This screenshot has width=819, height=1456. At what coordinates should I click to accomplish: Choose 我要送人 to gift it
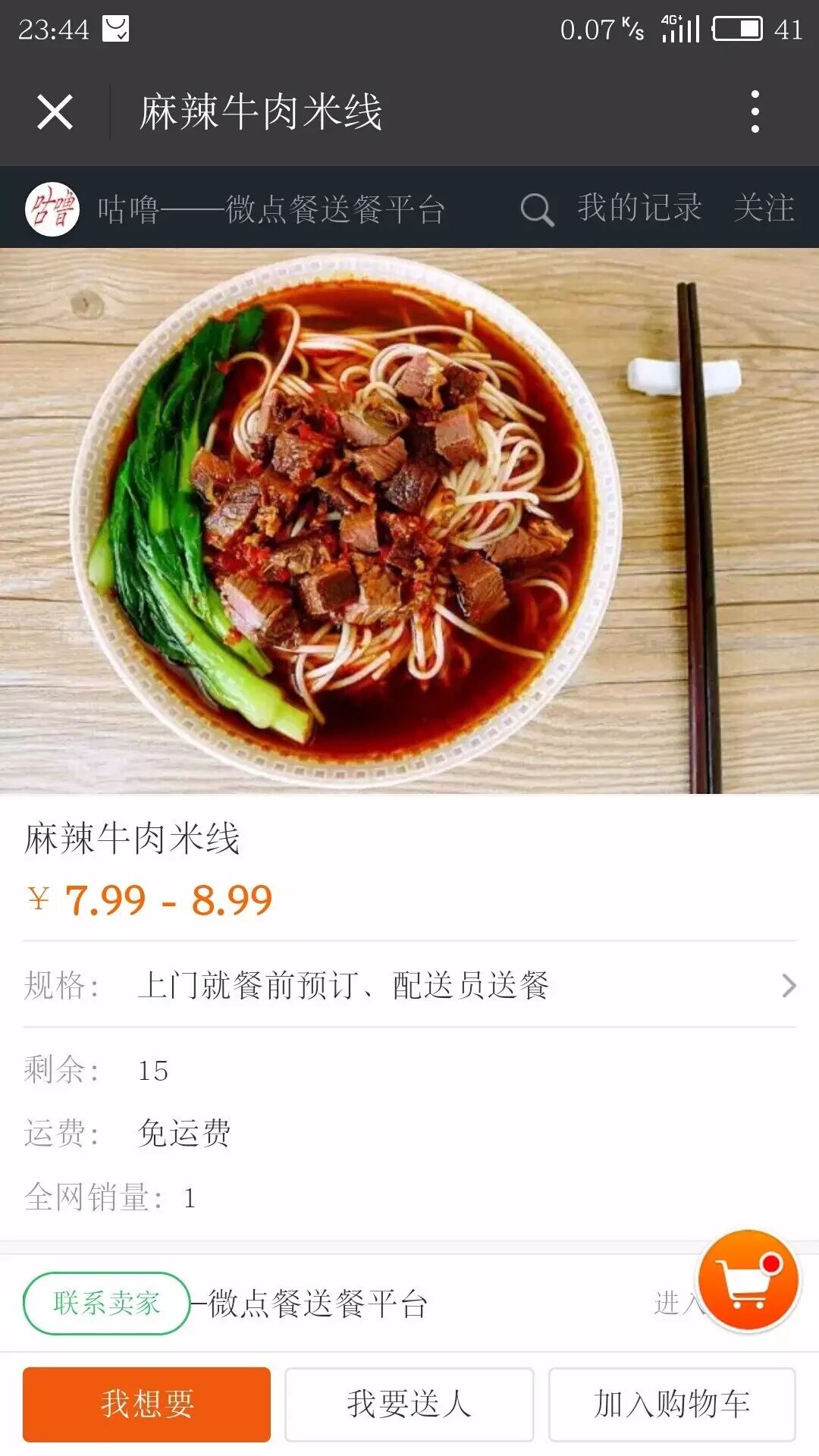point(409,1404)
